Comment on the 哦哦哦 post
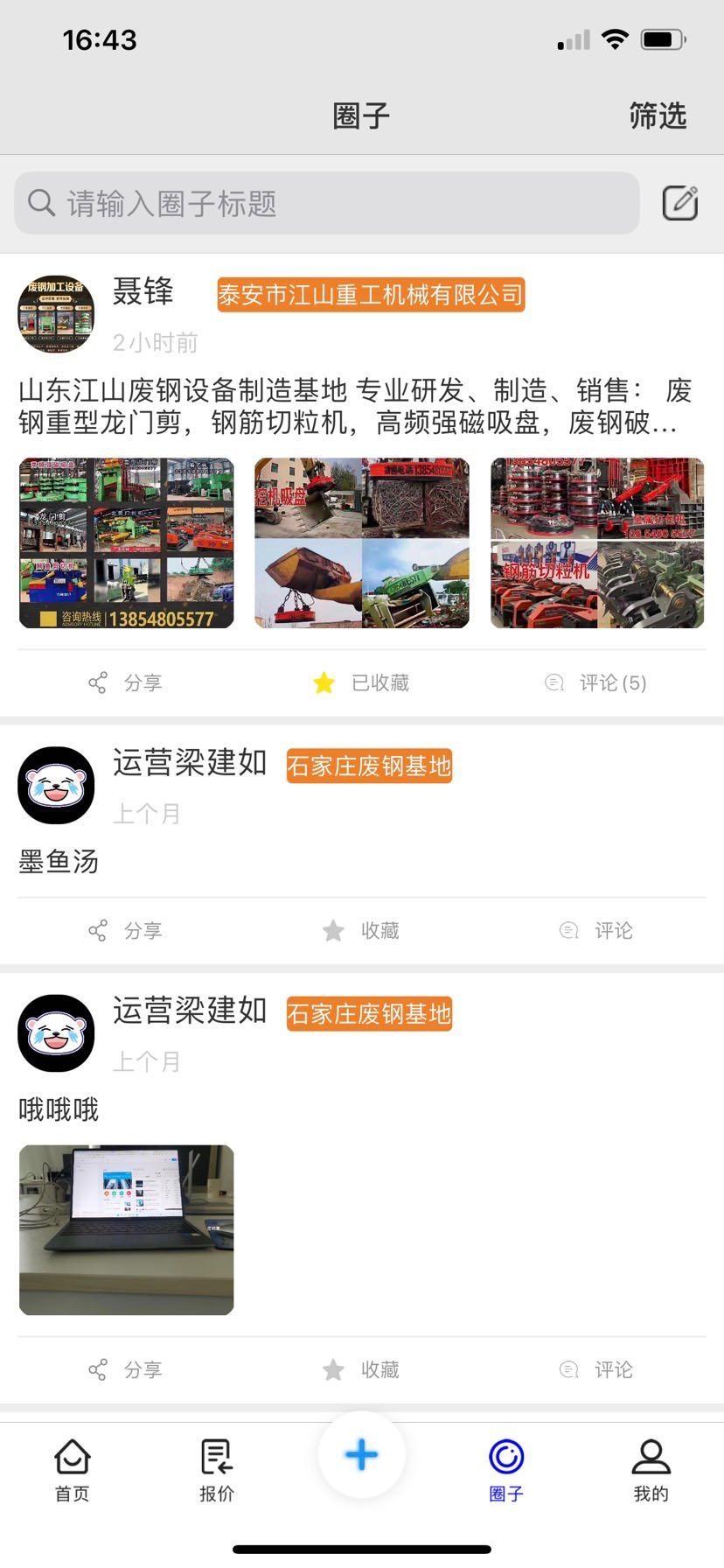 click(596, 1369)
